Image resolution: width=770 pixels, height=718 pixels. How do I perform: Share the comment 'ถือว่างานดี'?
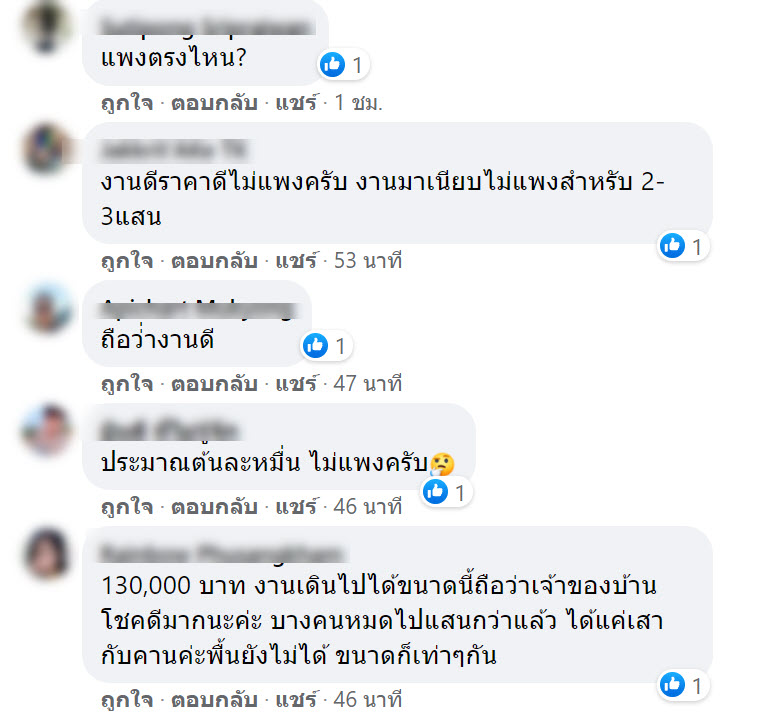[x=295, y=383]
